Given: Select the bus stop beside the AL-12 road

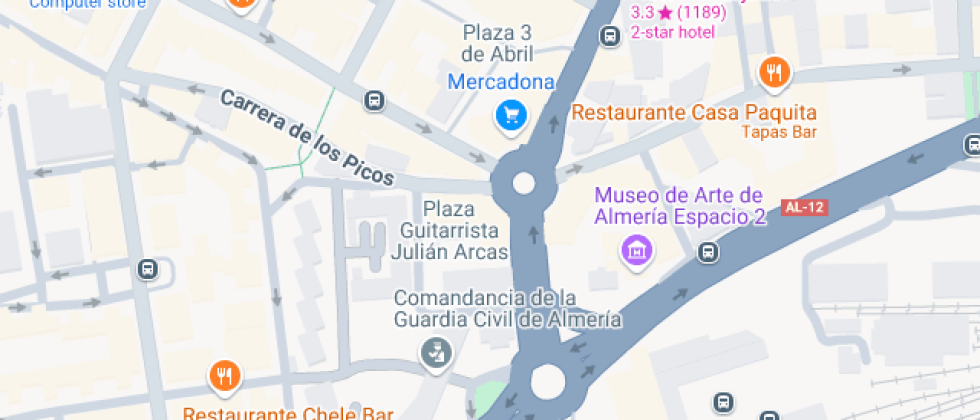Looking at the screenshot, I should point(708,251).
